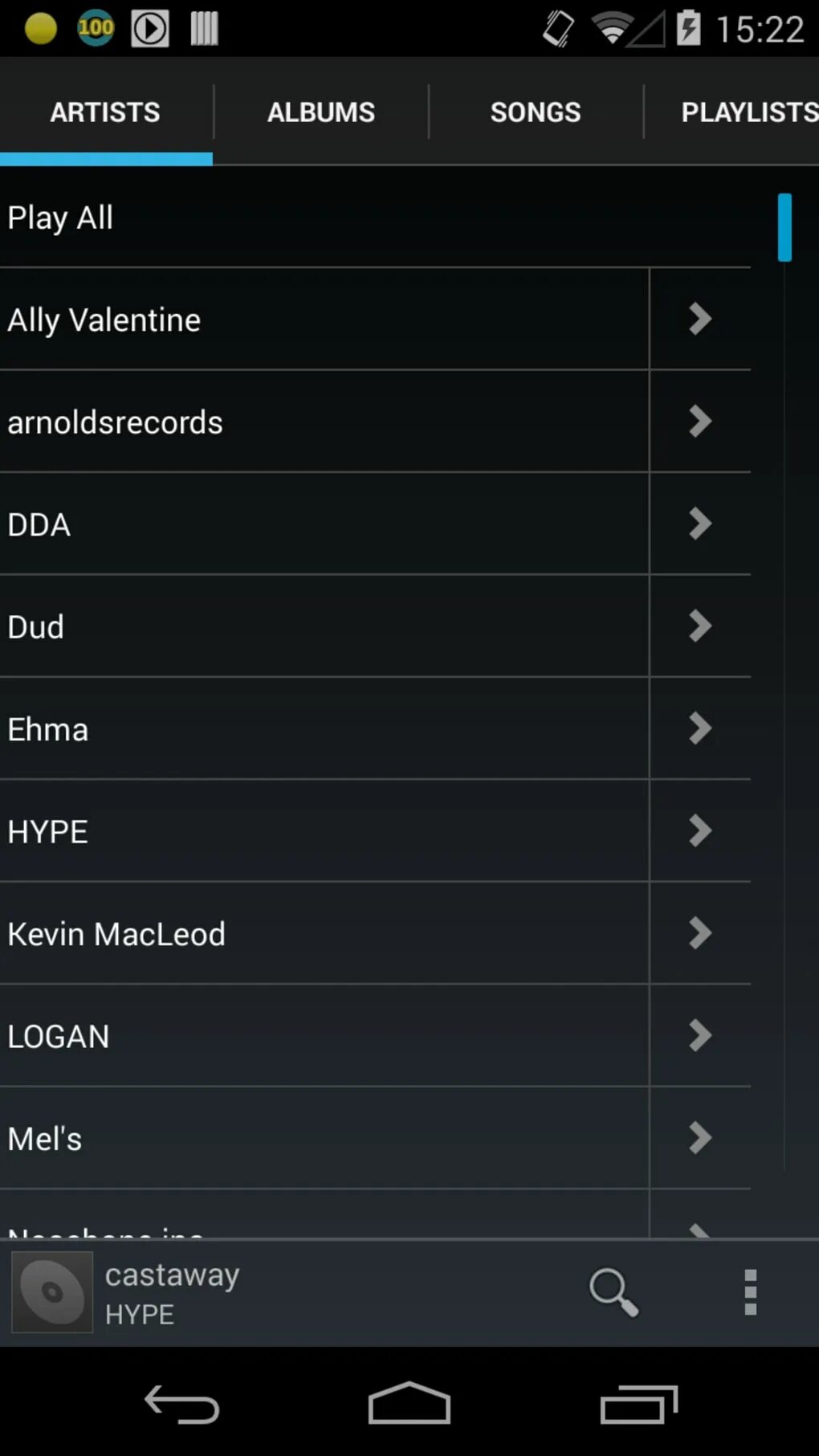The height and width of the screenshot is (1456, 819).
Task: Open now playing track castaway
Action: pyautogui.click(x=241, y=1292)
